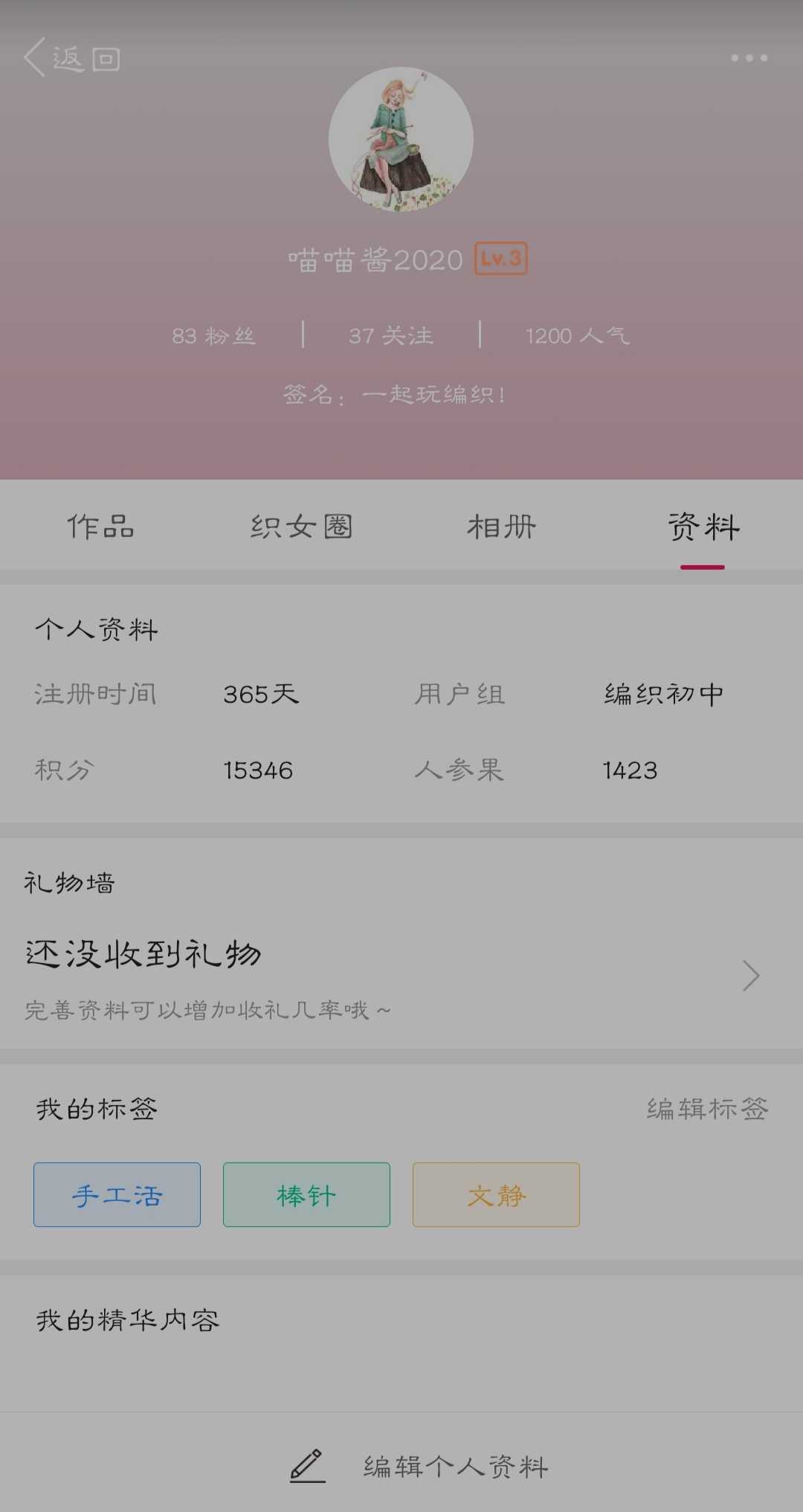Tap 编辑个人资料 to edit profile
Image resolution: width=803 pixels, height=1512 pixels.
point(420,1466)
